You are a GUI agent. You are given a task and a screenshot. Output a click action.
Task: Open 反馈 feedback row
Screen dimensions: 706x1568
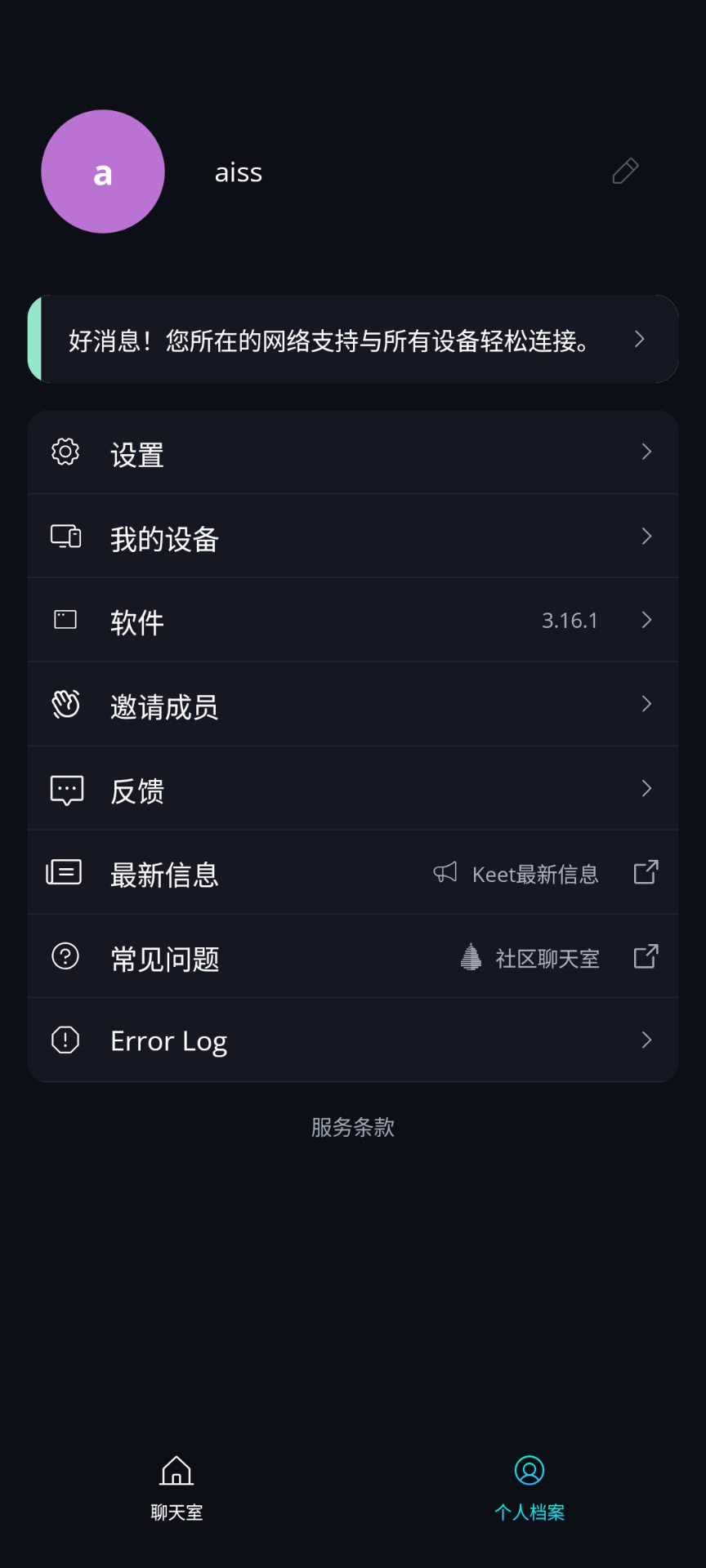tap(353, 789)
